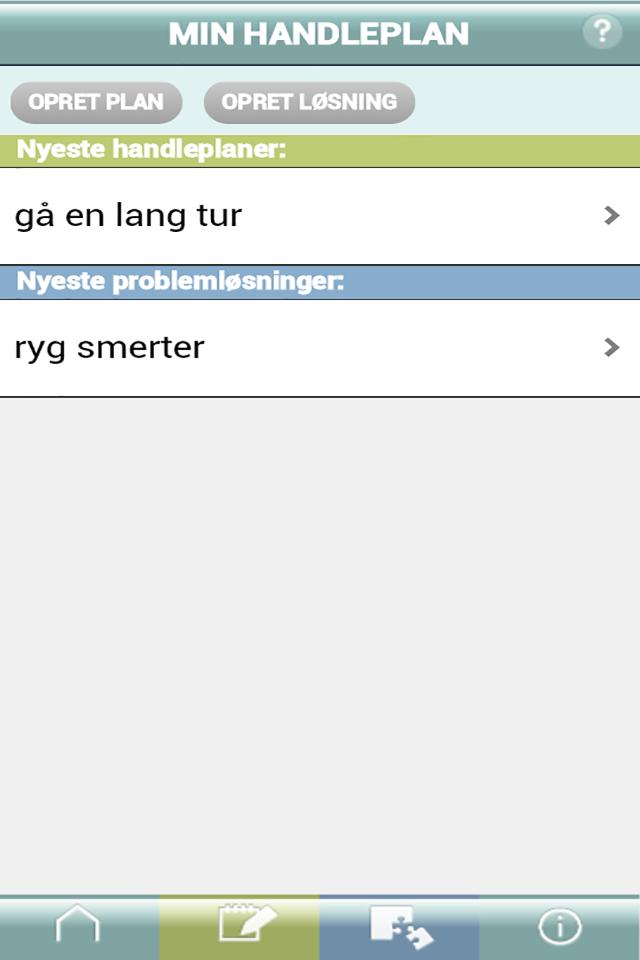Open the help question mark icon

point(601,31)
